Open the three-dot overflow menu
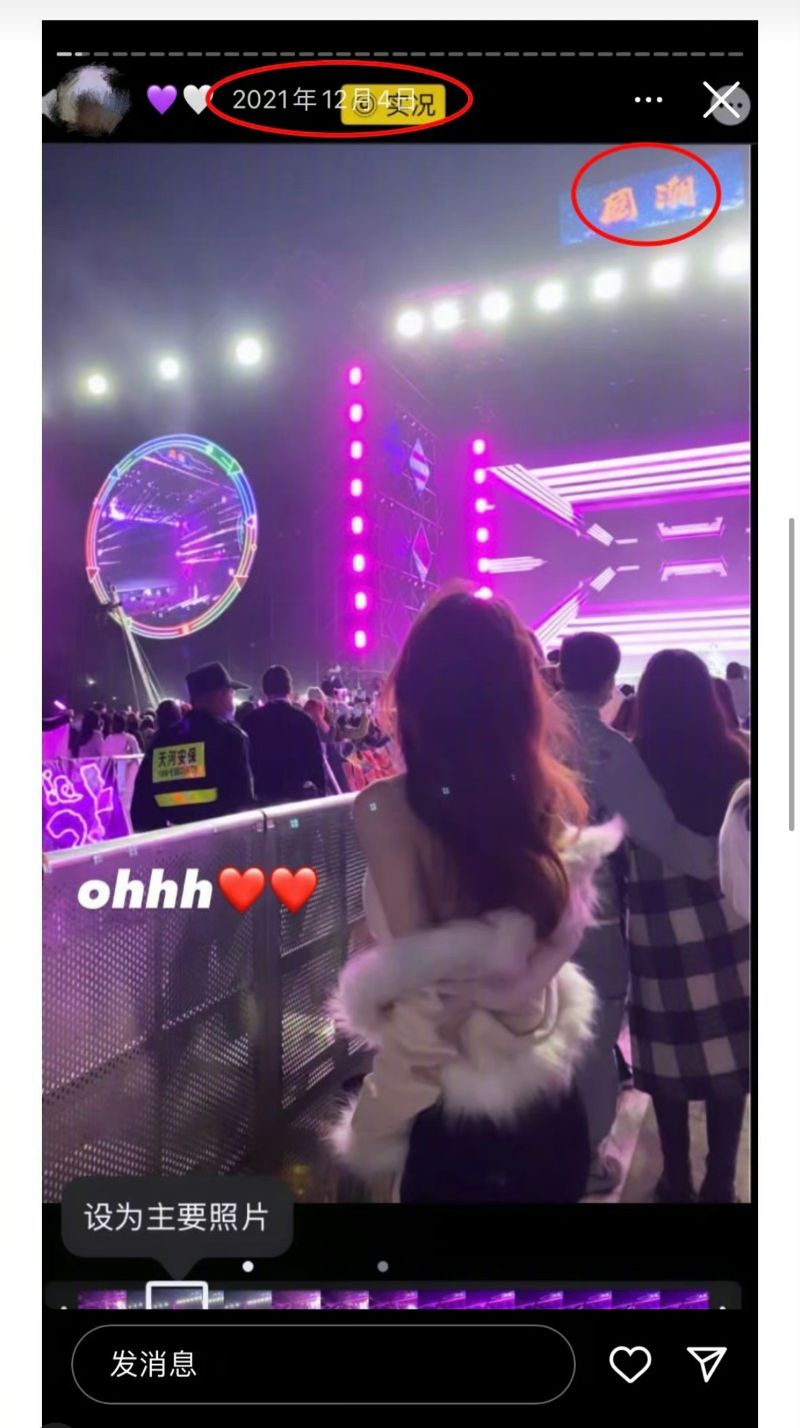The height and width of the screenshot is (1428, 800). (648, 100)
